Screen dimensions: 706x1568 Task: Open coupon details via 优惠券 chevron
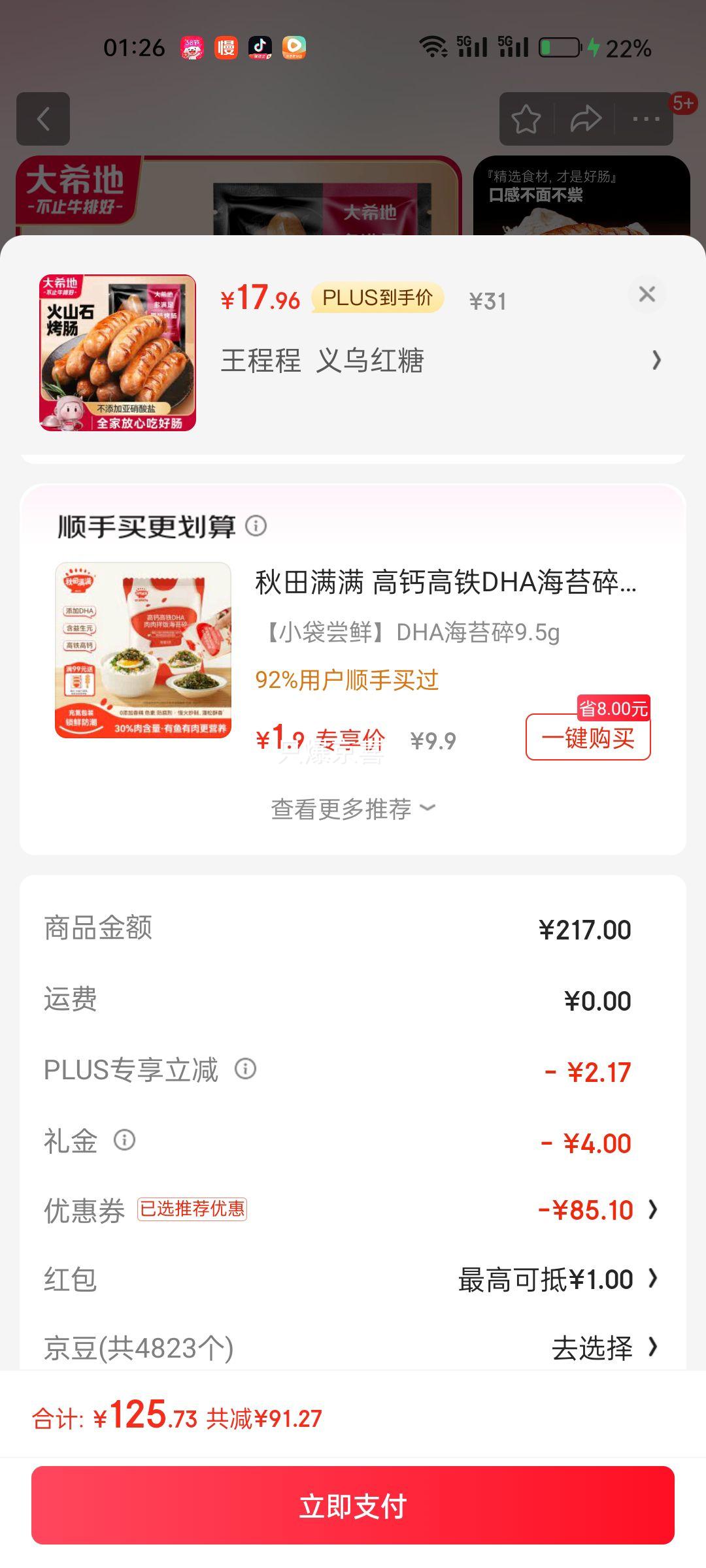(x=652, y=1209)
